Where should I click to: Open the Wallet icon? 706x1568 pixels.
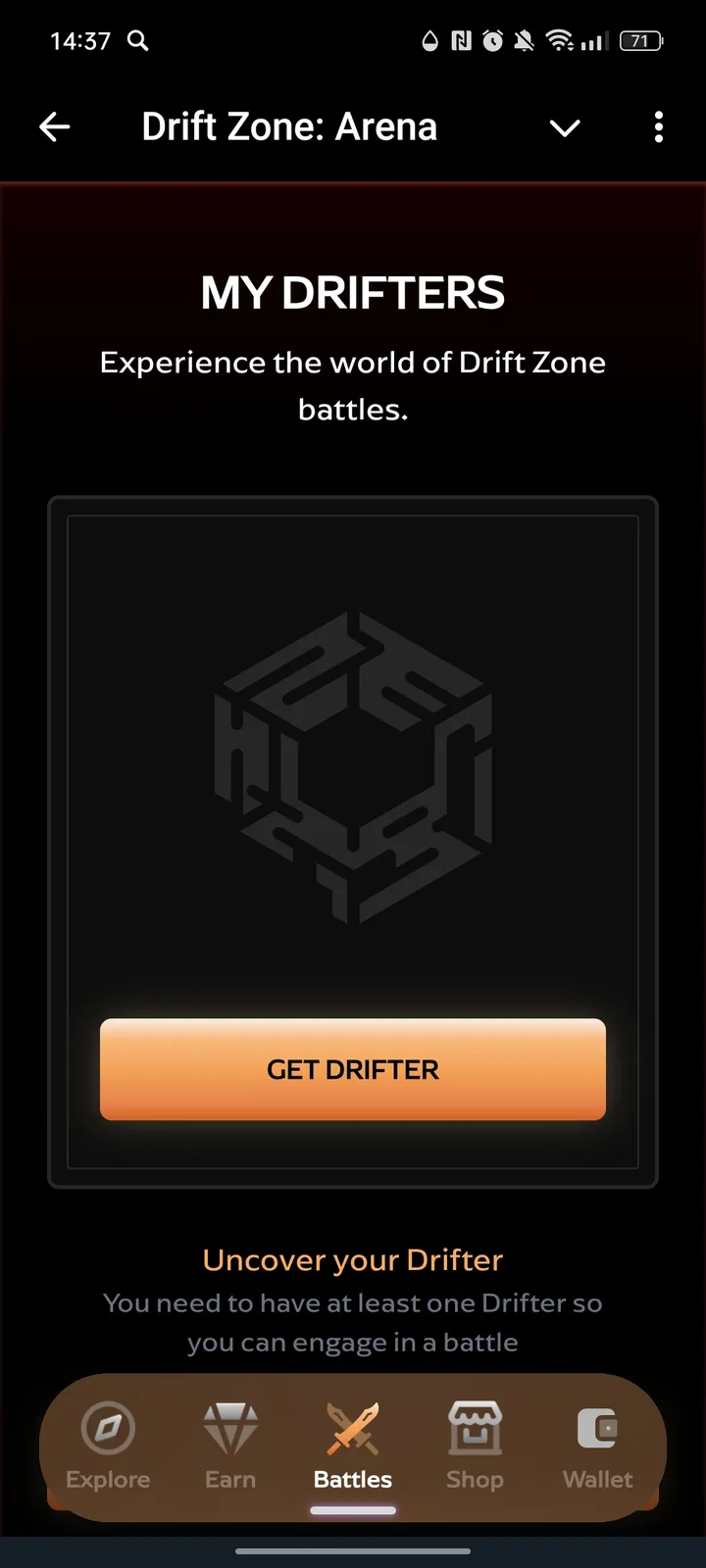[x=597, y=1427]
